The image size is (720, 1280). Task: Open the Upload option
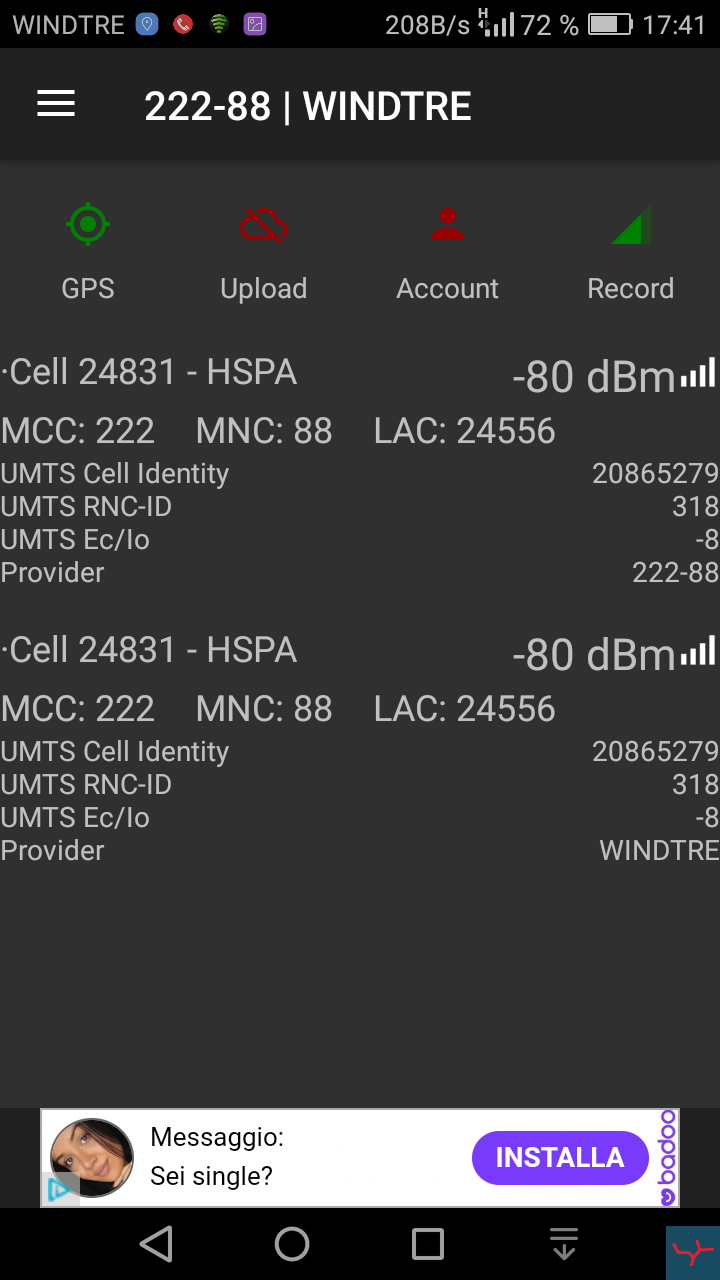click(x=264, y=254)
